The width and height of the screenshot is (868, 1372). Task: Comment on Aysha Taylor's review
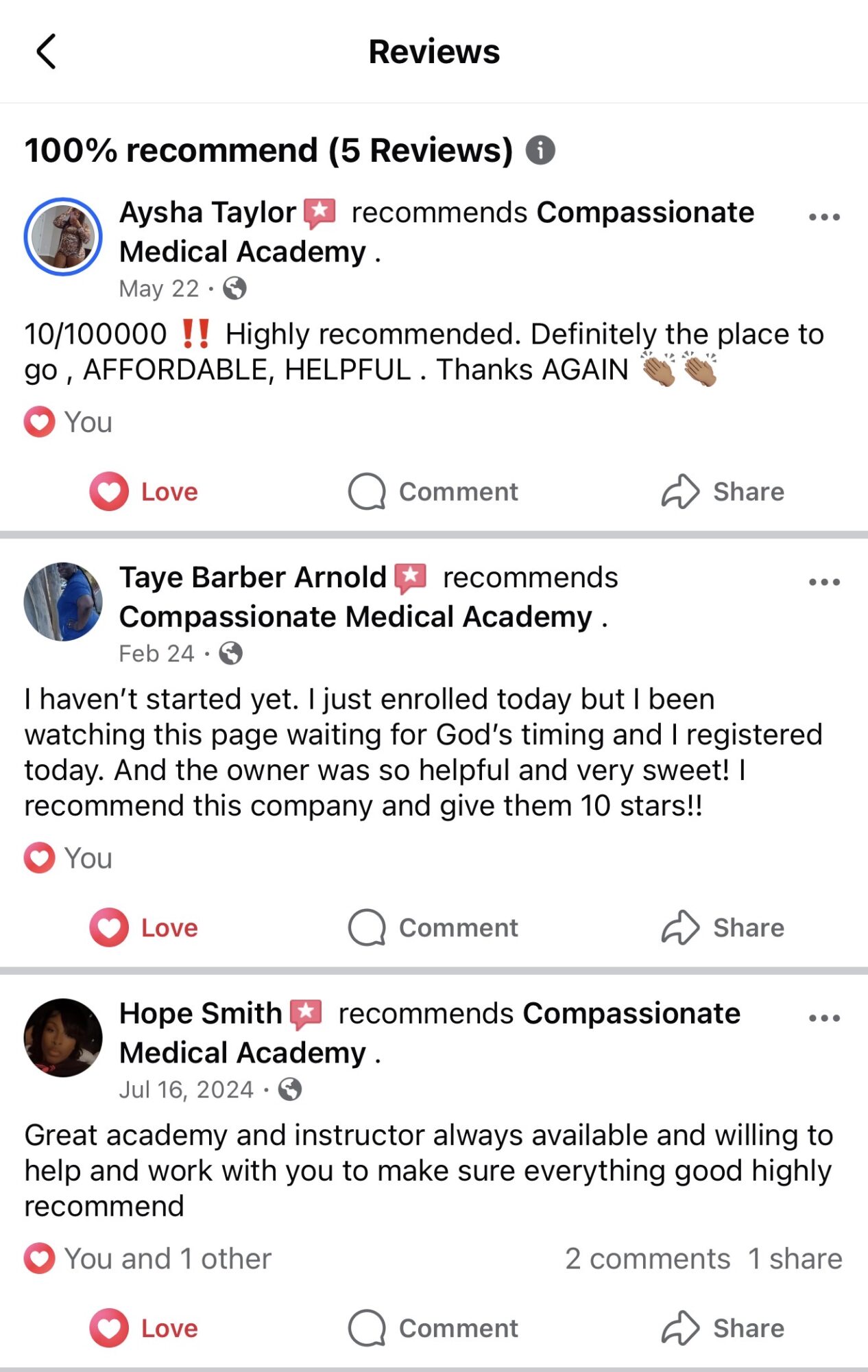click(433, 492)
